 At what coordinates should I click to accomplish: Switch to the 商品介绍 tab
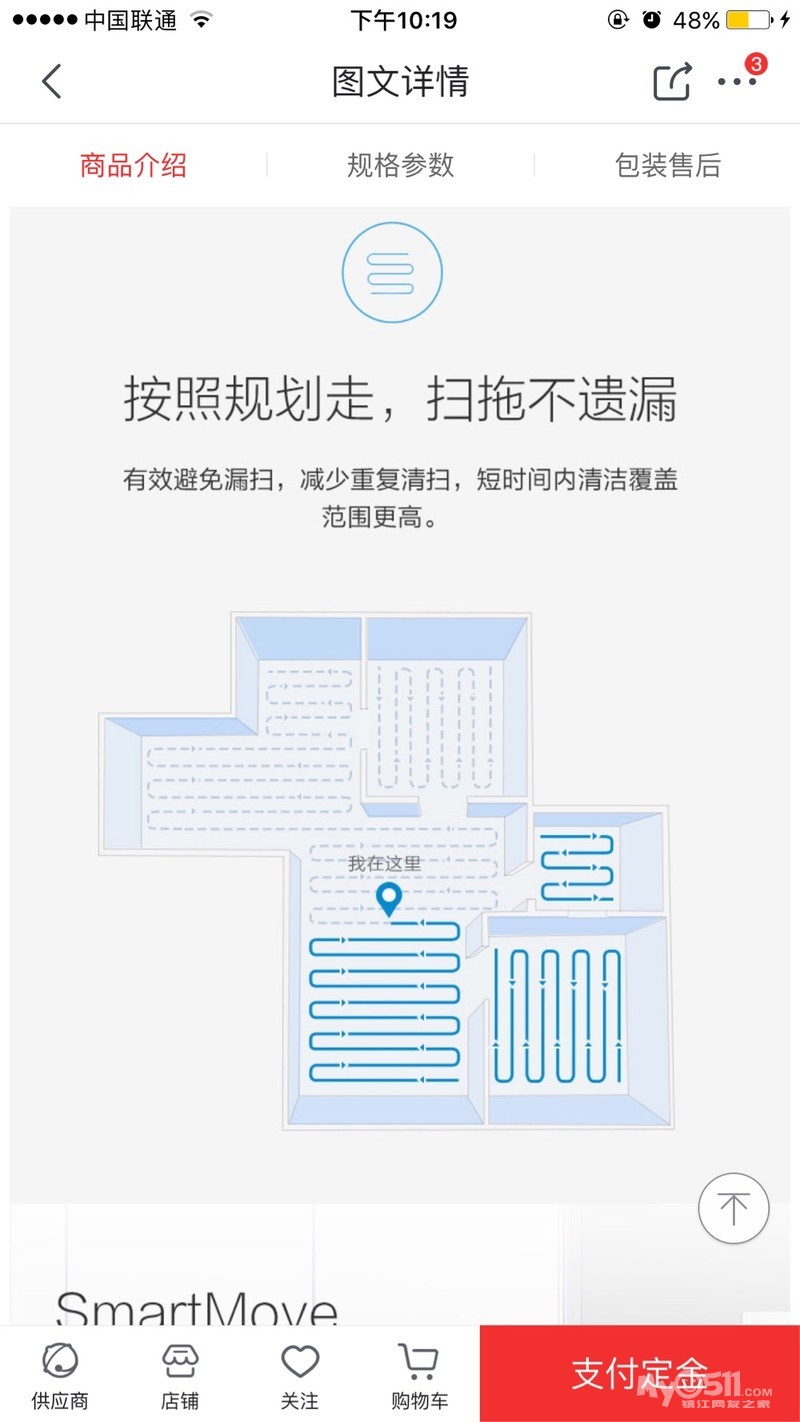tap(133, 165)
